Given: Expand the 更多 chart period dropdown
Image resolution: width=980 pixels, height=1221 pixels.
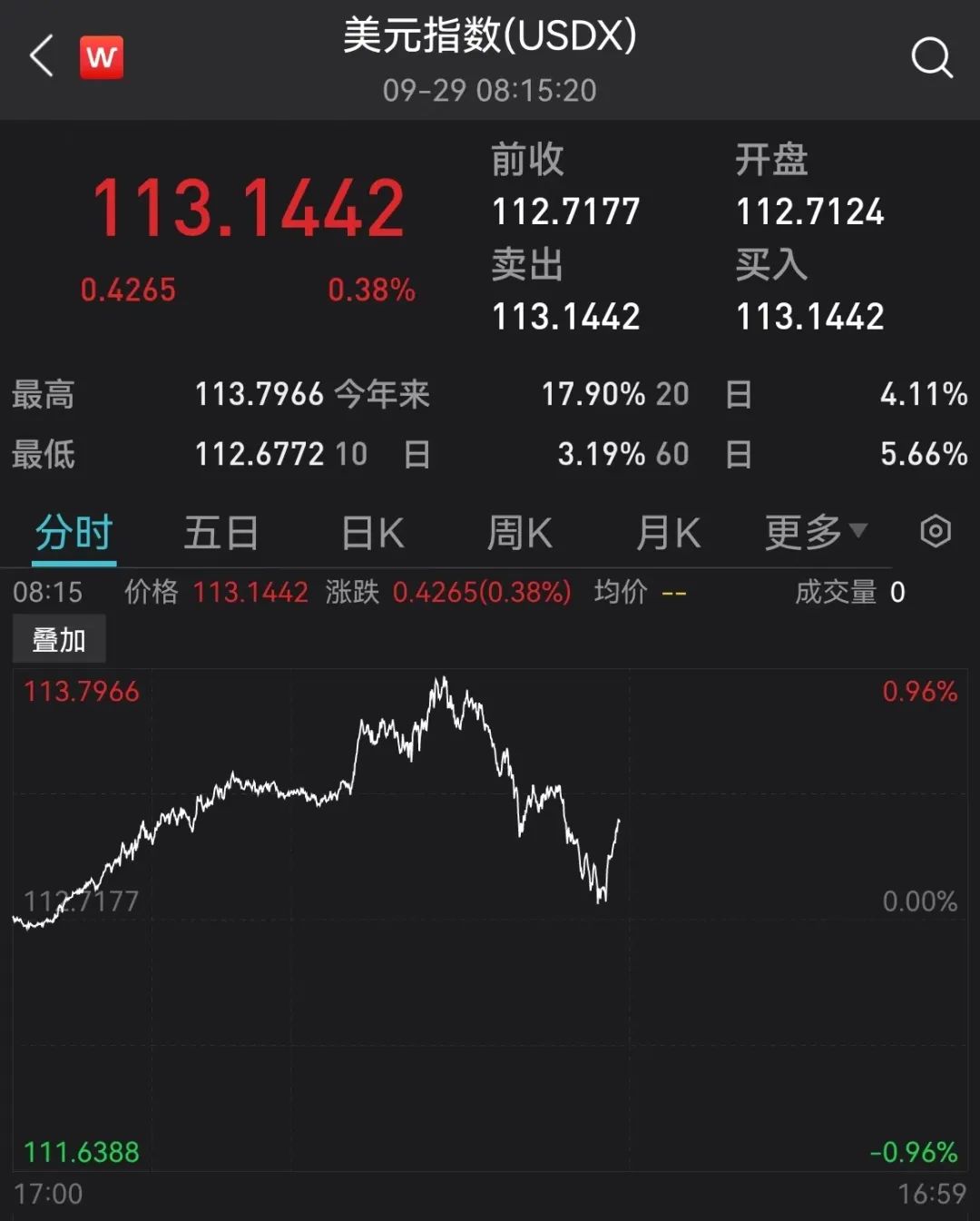Looking at the screenshot, I should coord(815,533).
